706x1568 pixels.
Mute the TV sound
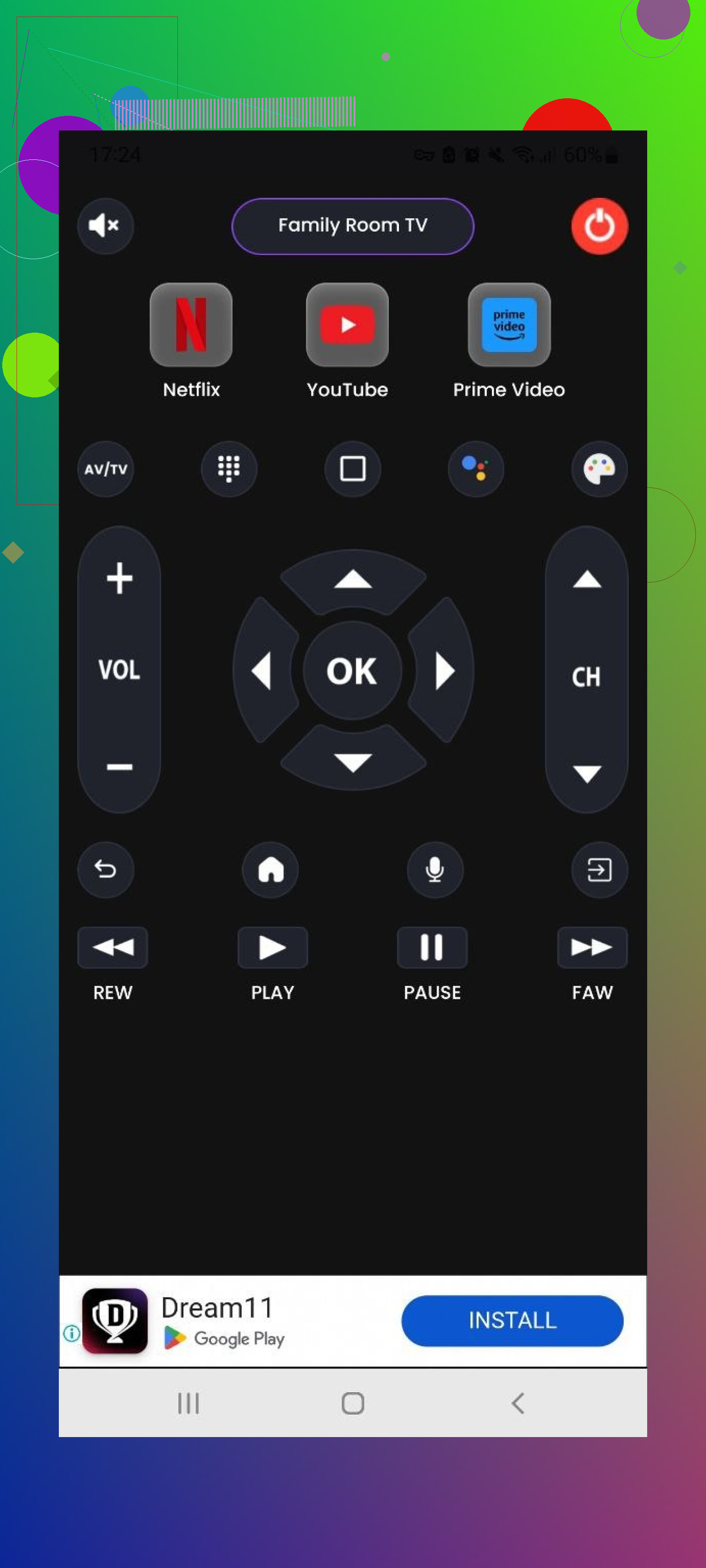pyautogui.click(x=105, y=226)
